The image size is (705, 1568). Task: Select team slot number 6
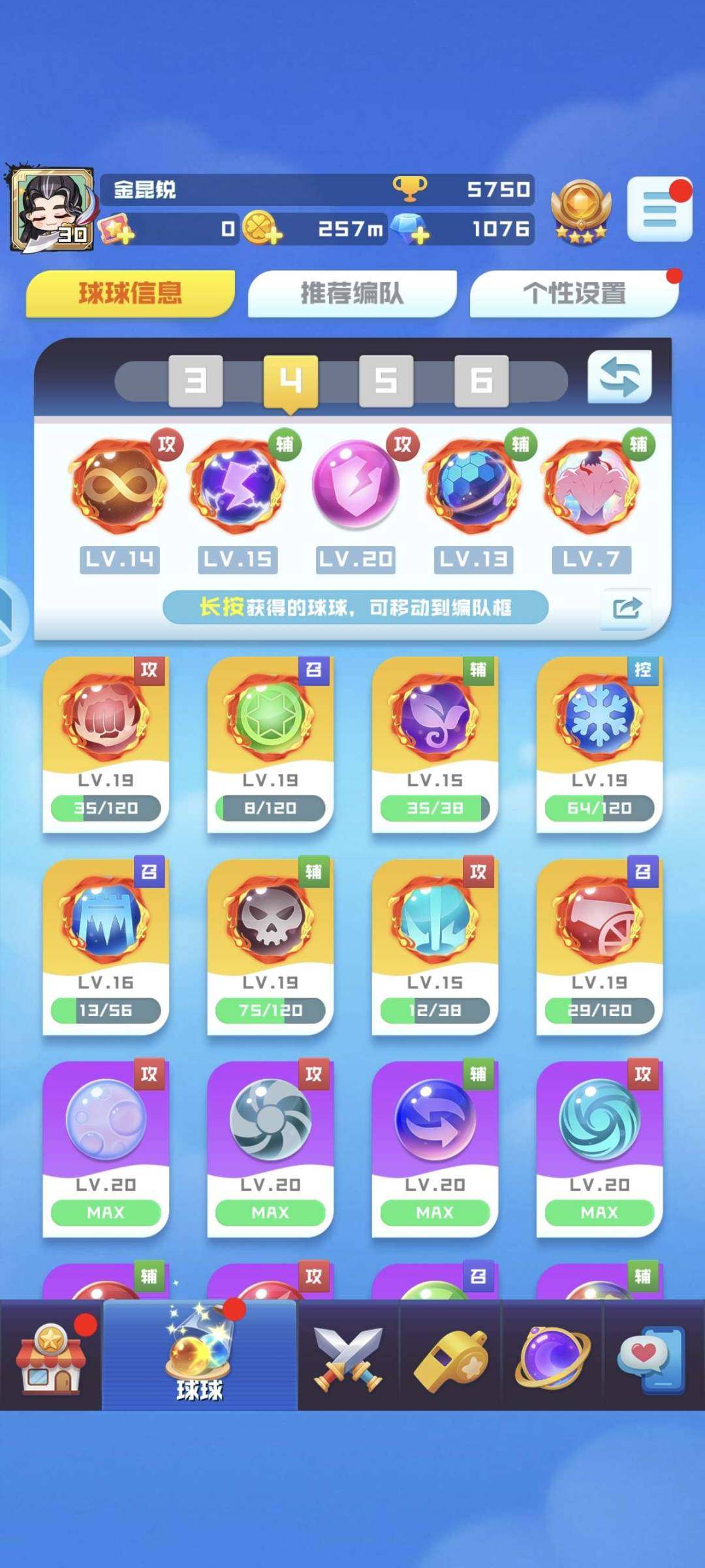point(481,380)
